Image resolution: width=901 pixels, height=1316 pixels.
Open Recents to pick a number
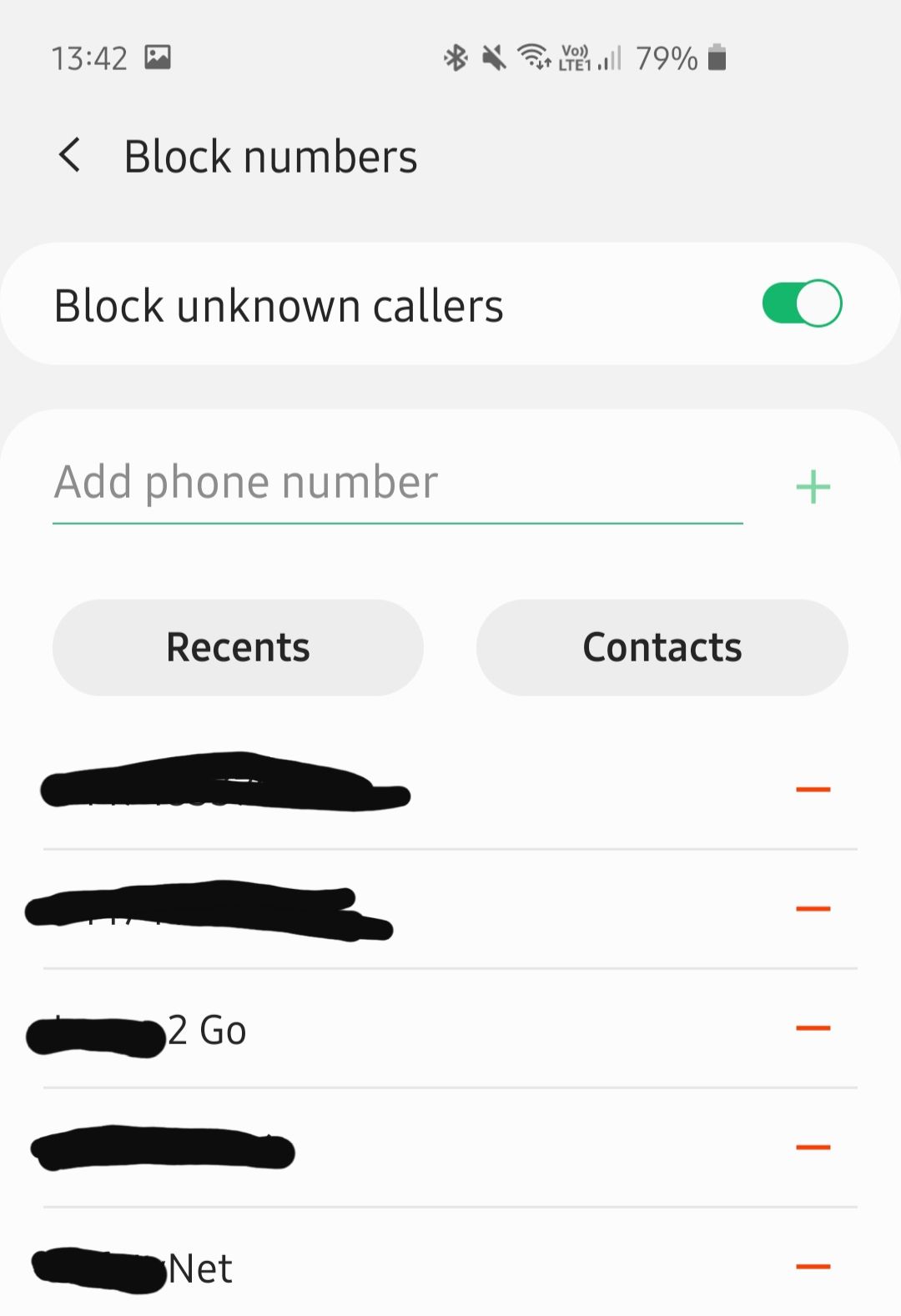[x=238, y=647]
